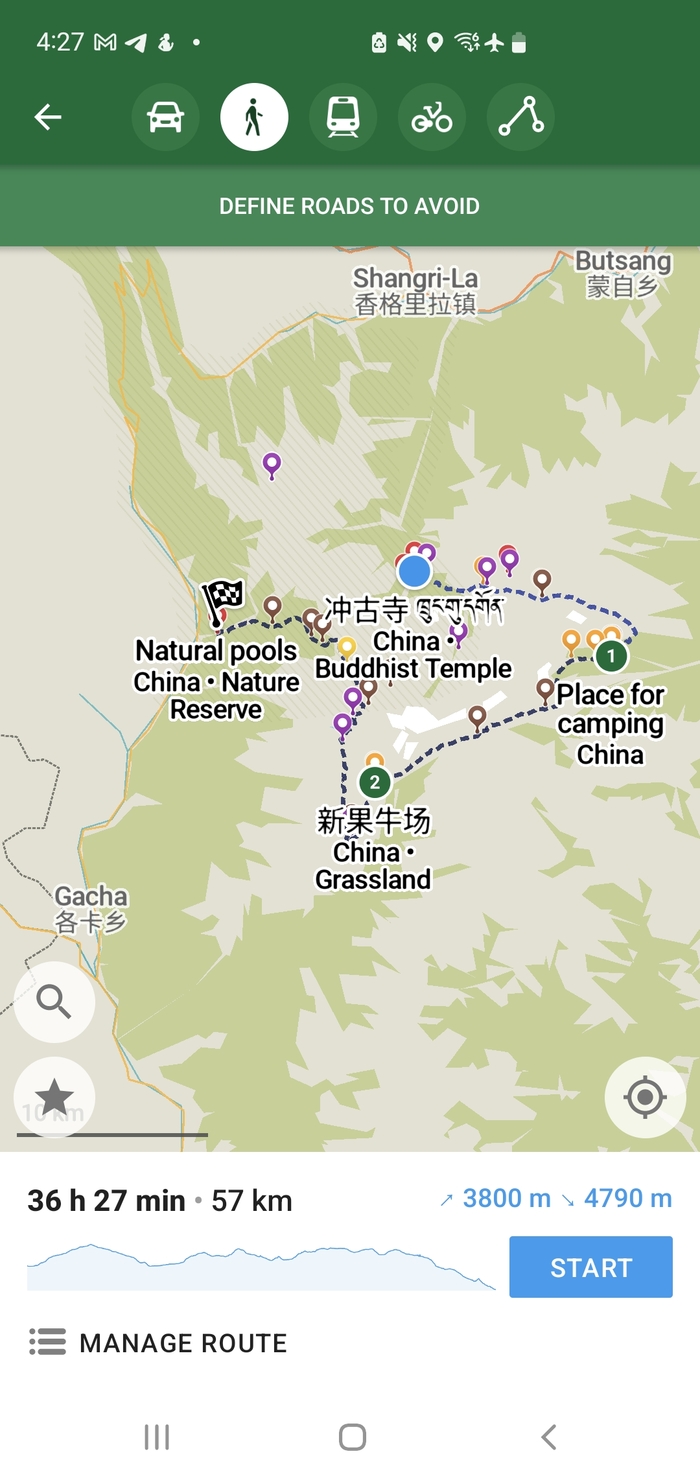The height and width of the screenshot is (1478, 700).
Task: Open Manage Route options
Action: pos(158,1342)
